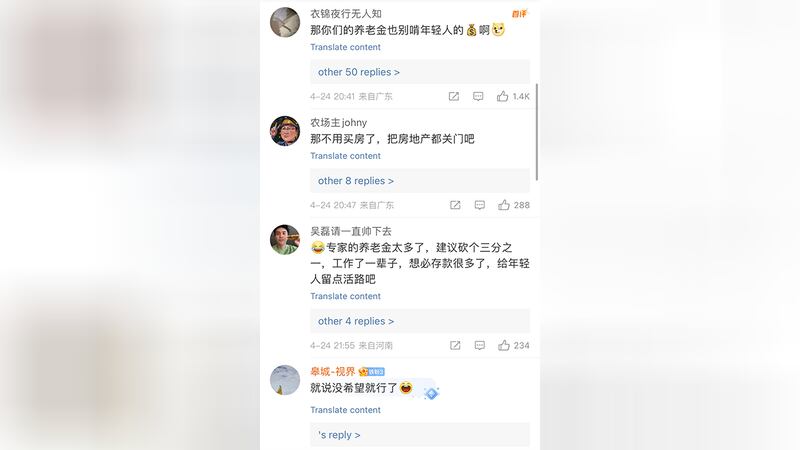
Task: Share the comment by 衣锦夜行无人知
Action: [x=454, y=96]
